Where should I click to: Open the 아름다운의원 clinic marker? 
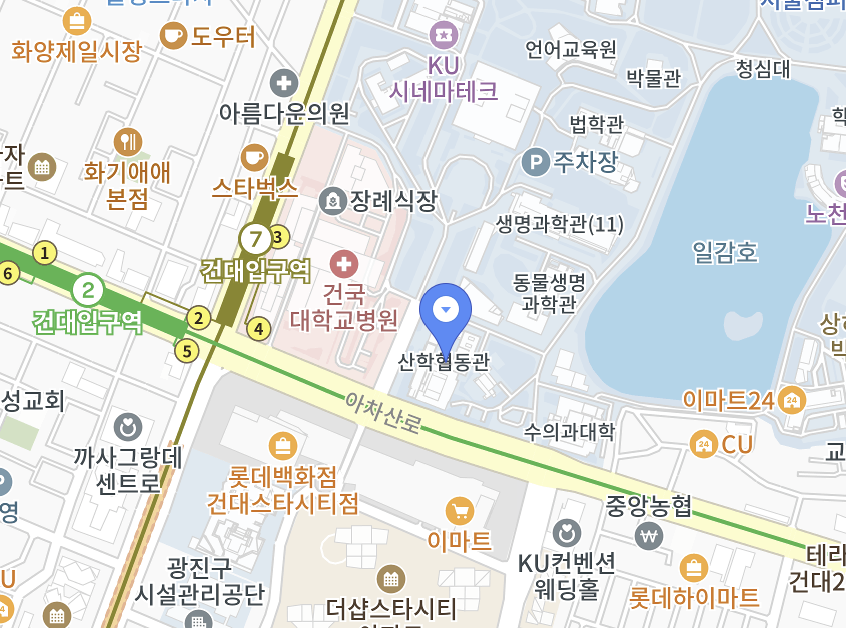click(284, 82)
